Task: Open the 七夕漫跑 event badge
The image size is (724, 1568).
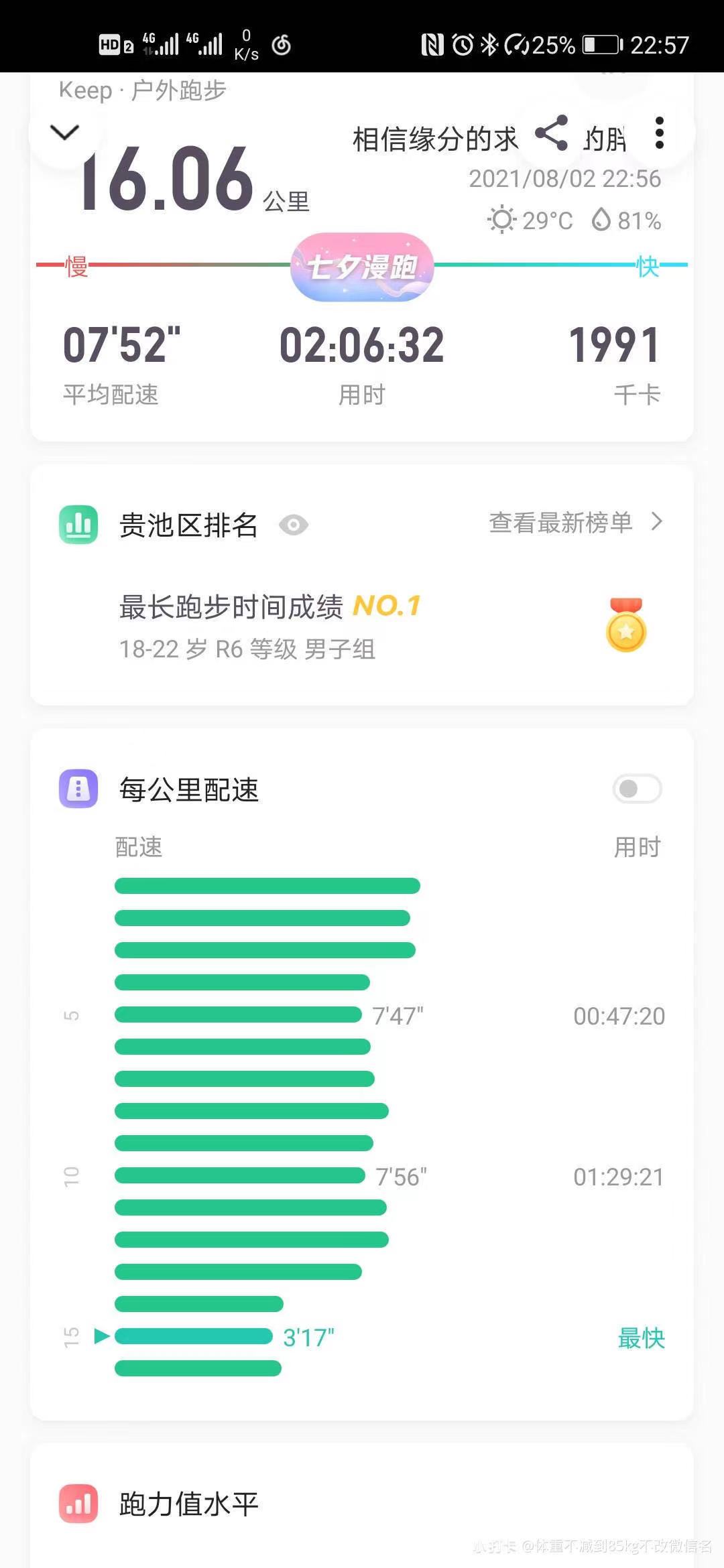Action: point(362,267)
